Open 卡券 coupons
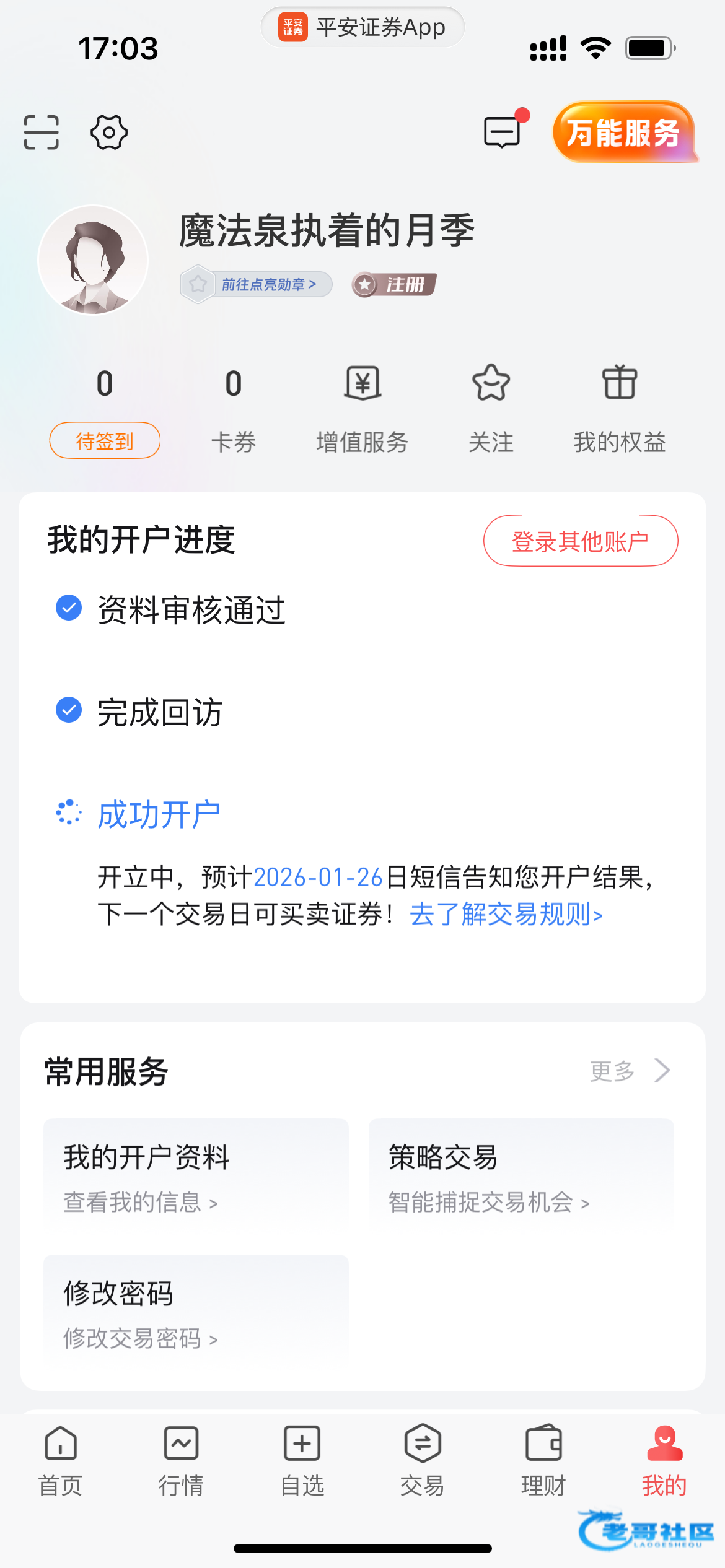725x1568 pixels. tap(234, 409)
